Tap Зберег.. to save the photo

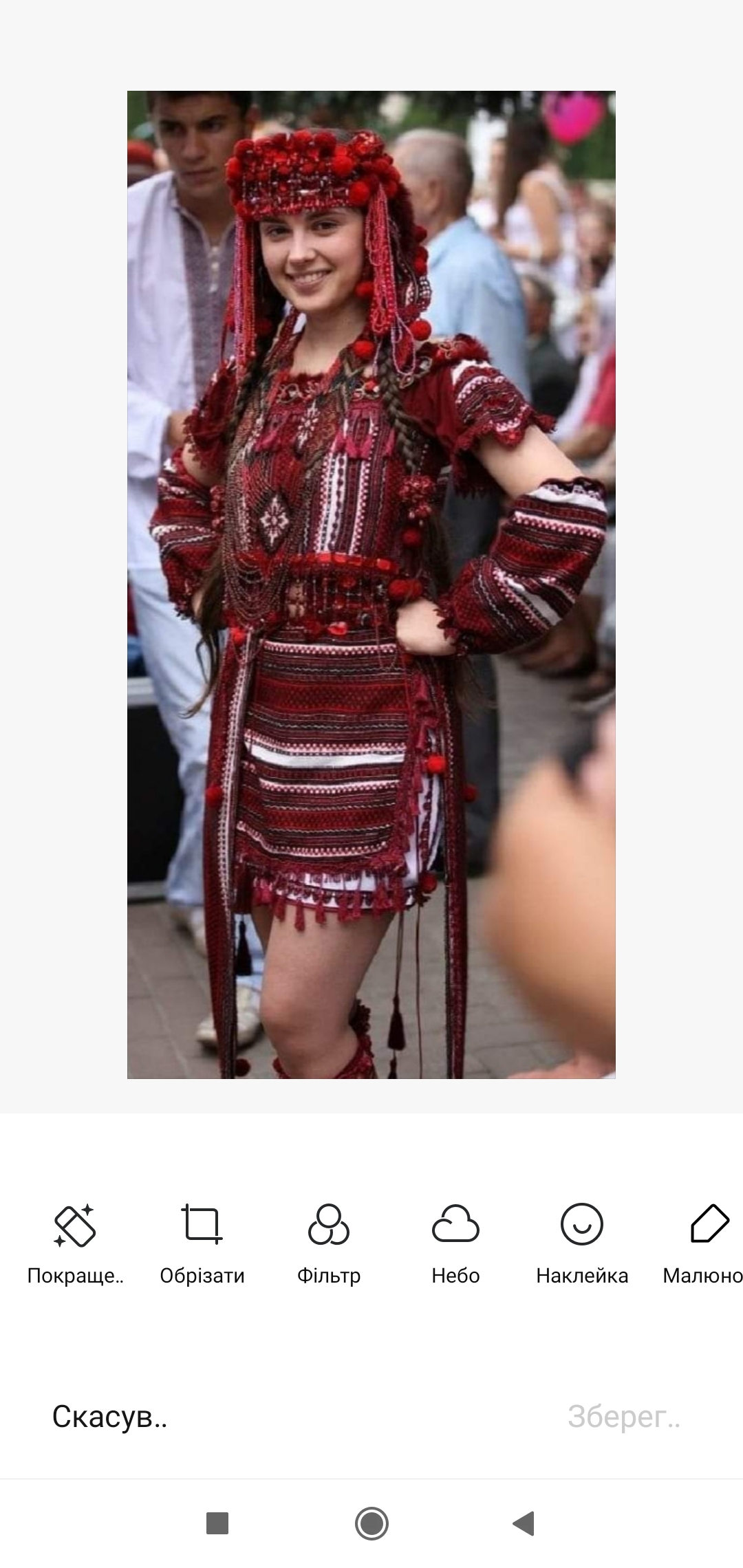click(624, 1416)
